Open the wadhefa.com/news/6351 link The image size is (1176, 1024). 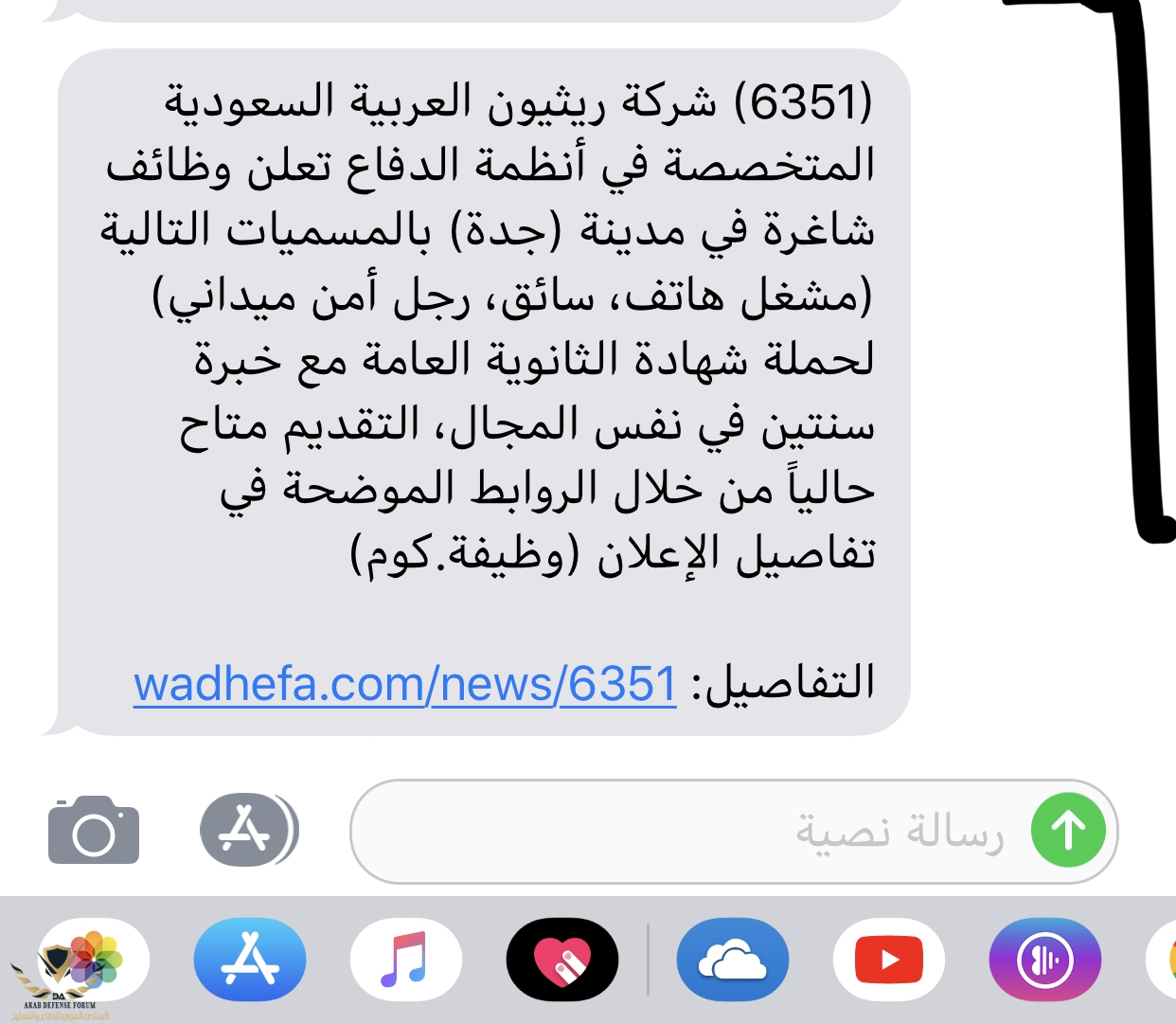(405, 683)
